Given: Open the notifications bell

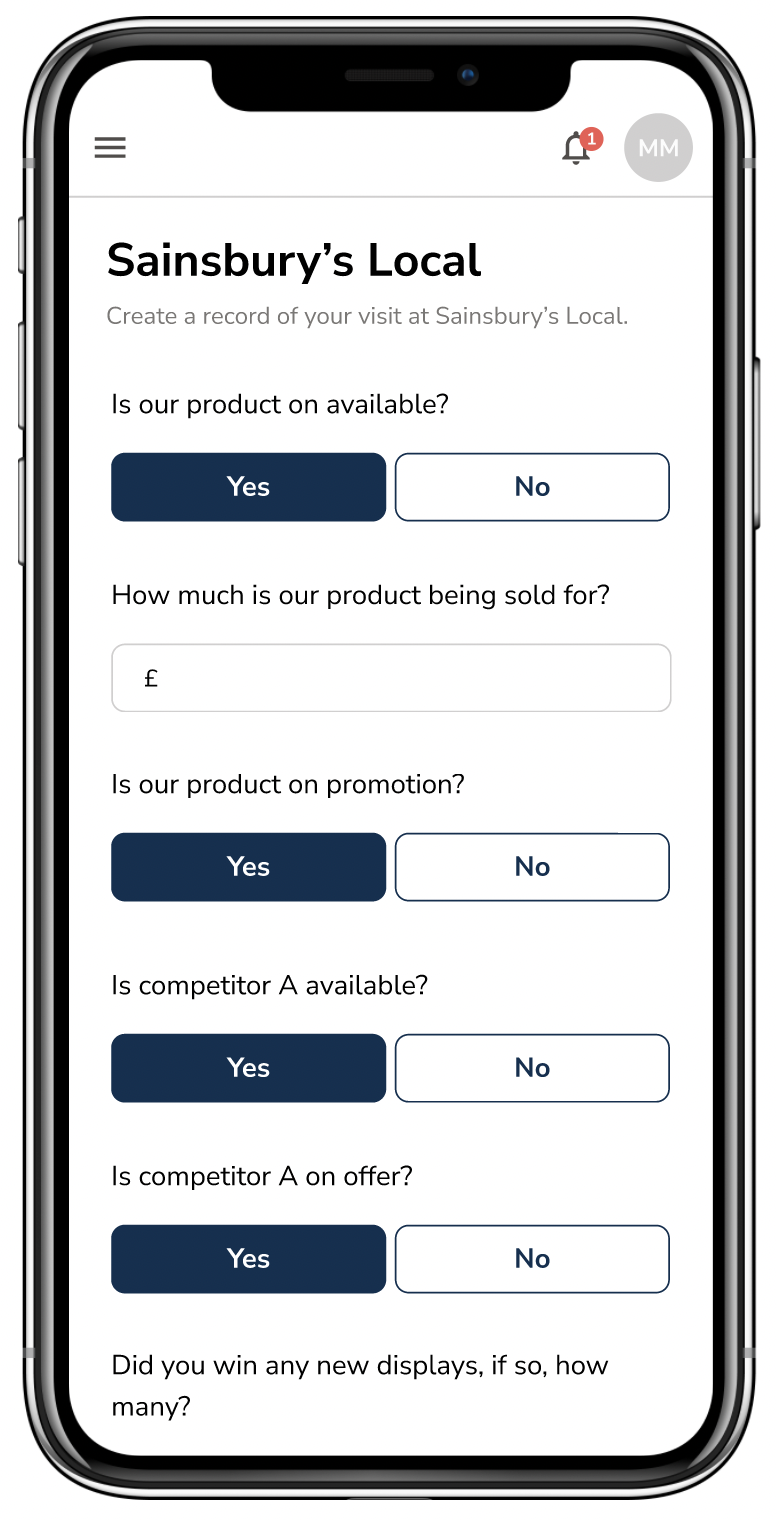Looking at the screenshot, I should point(577,148).
